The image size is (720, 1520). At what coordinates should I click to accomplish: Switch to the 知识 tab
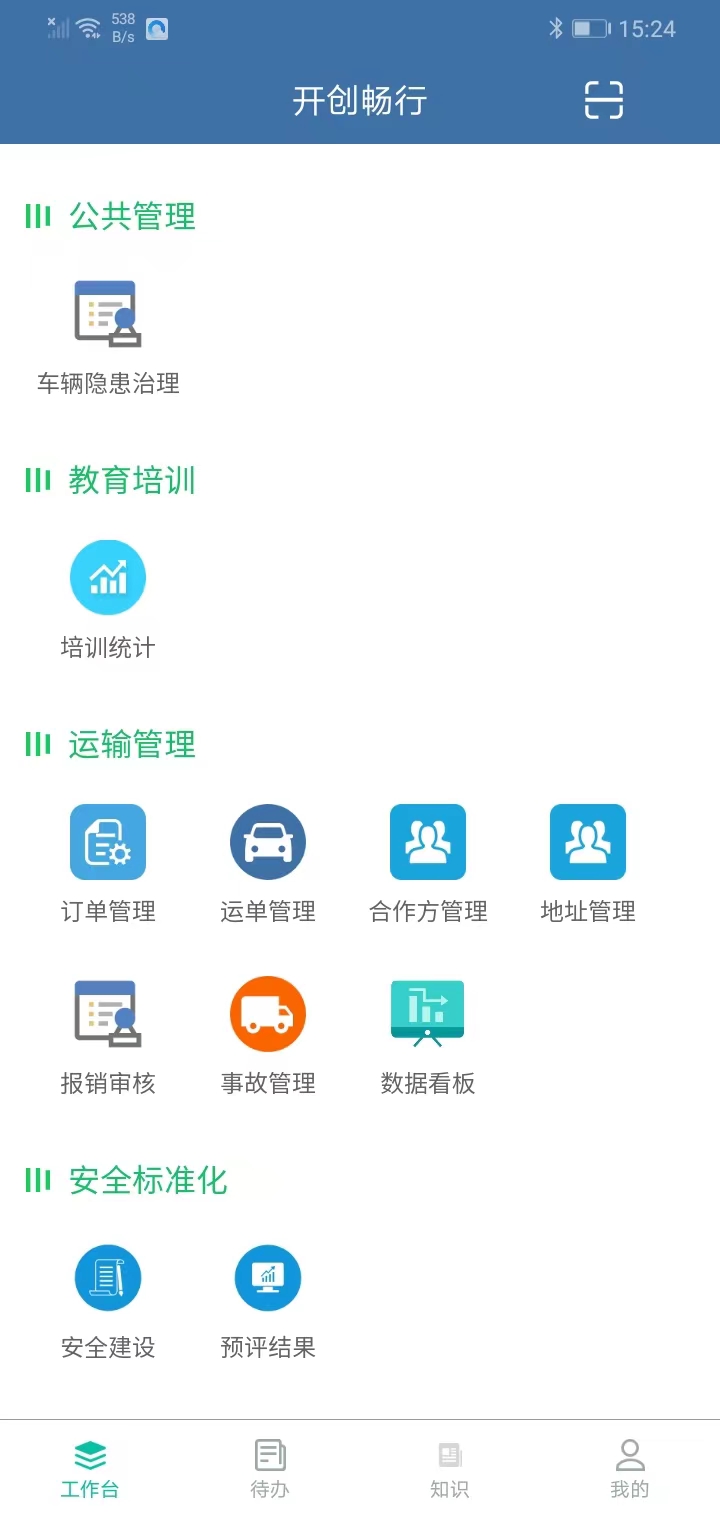pyautogui.click(x=450, y=1468)
